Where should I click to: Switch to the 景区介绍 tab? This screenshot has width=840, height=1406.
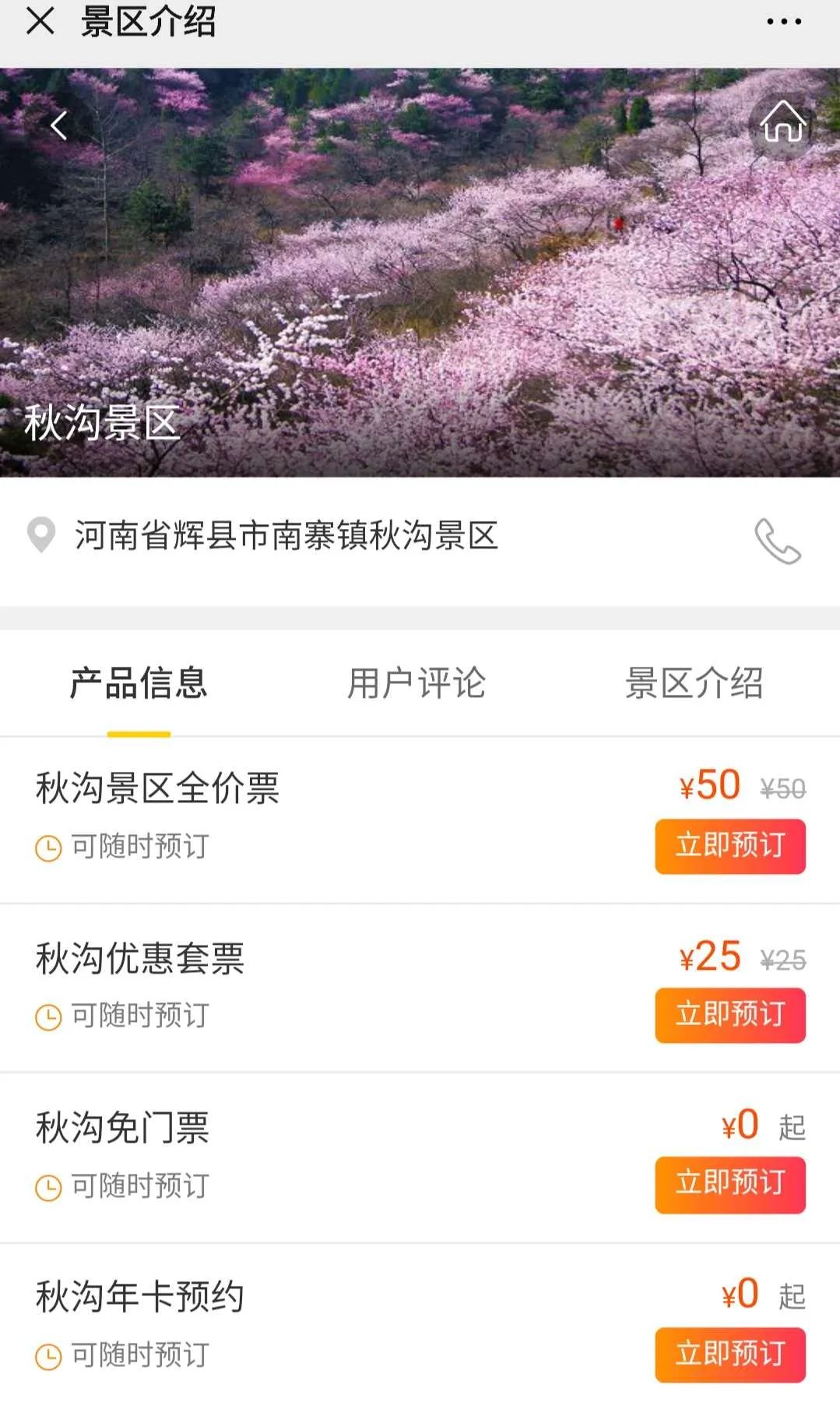pos(694,684)
